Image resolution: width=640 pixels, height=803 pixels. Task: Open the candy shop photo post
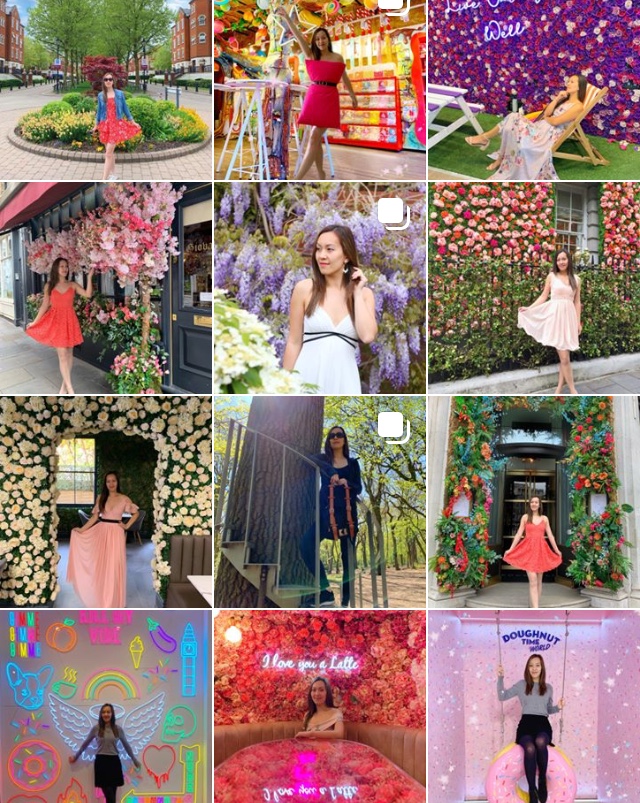coord(320,90)
